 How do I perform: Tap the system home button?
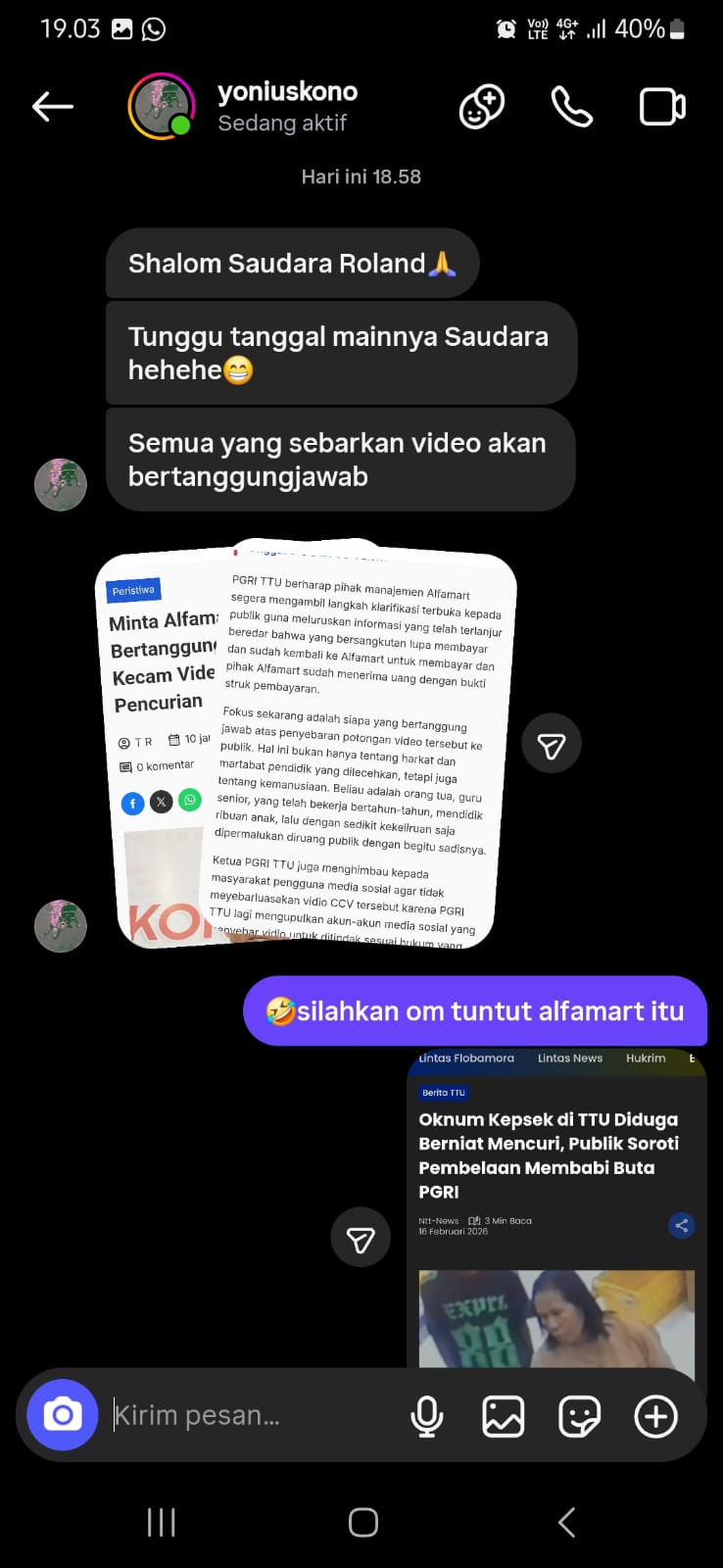click(362, 1522)
